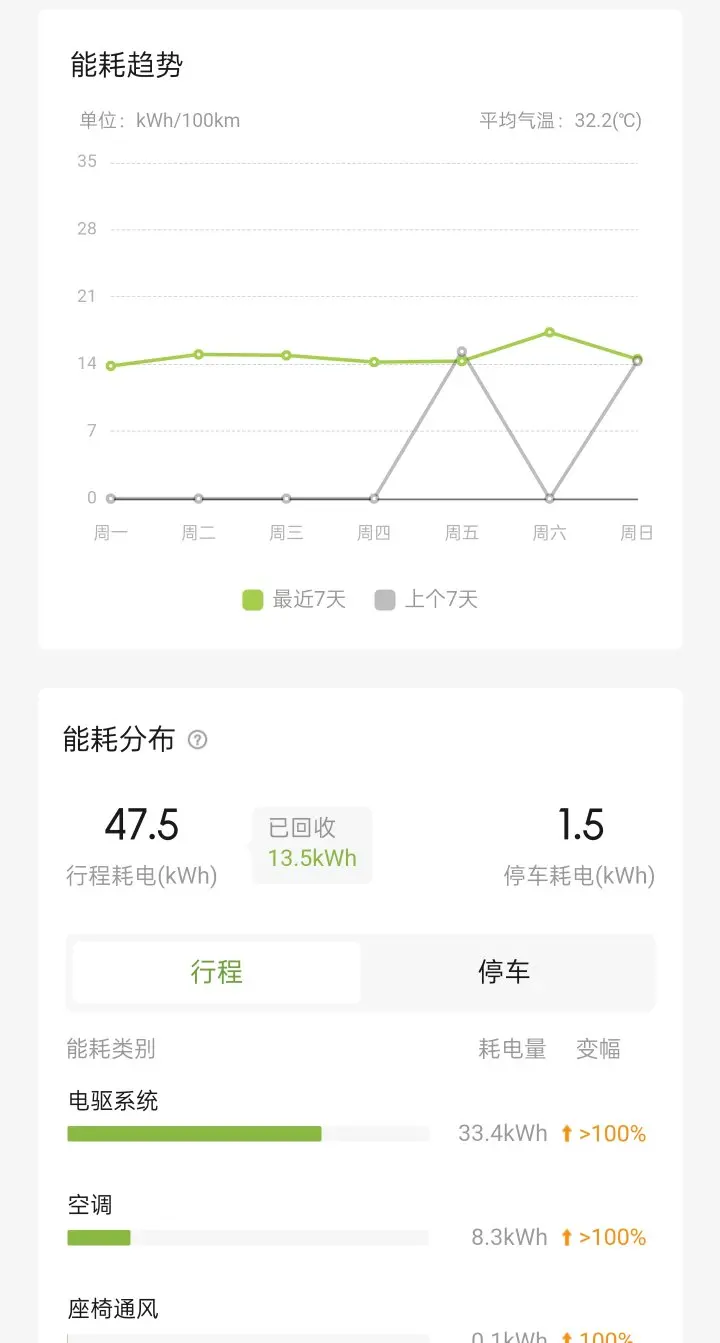Switch to the 停车 tab
Screen dimensions: 720x1343
click(504, 972)
